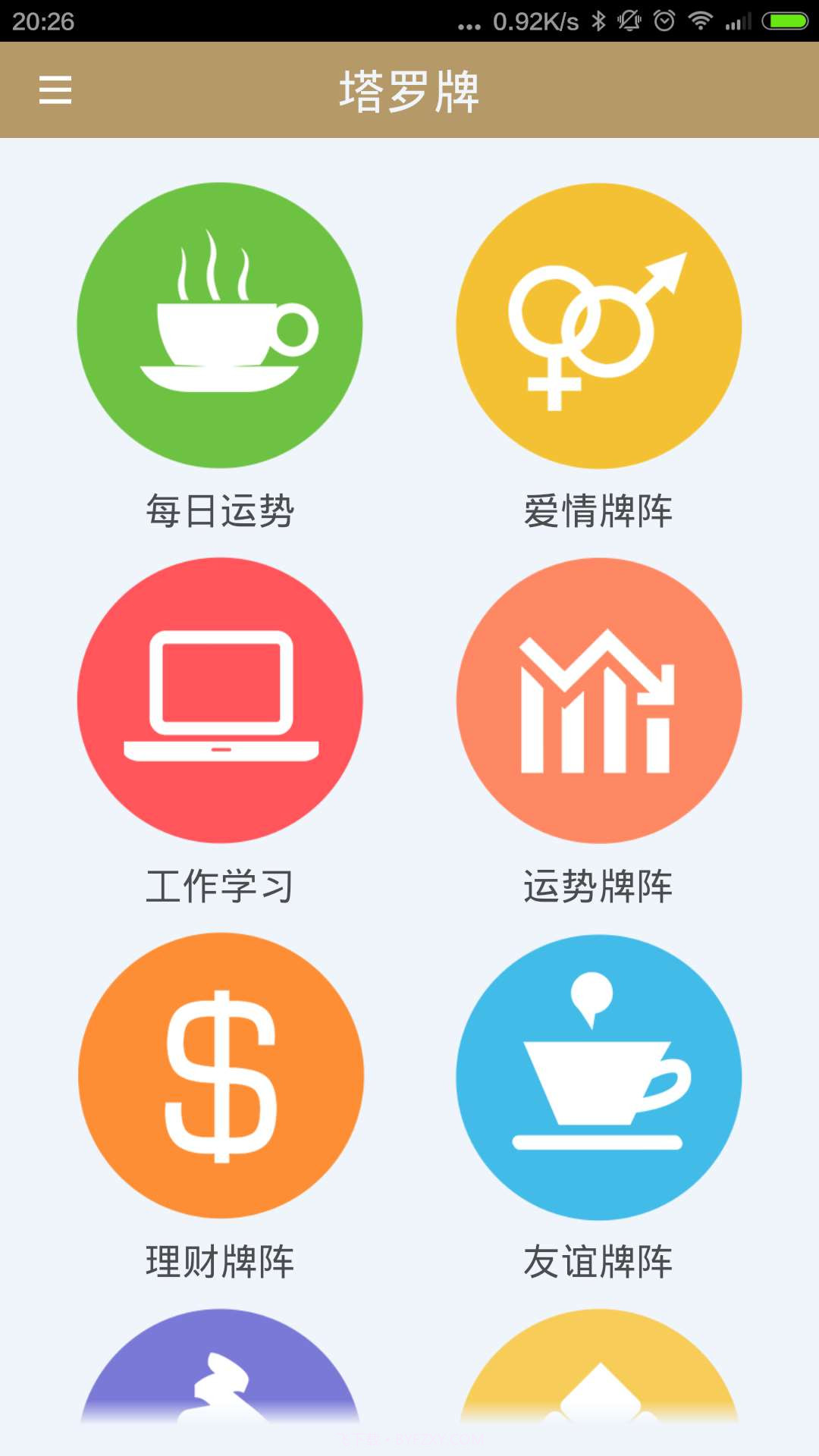
Task: Tap the partially visible orange circle icon
Action: pos(599,1410)
